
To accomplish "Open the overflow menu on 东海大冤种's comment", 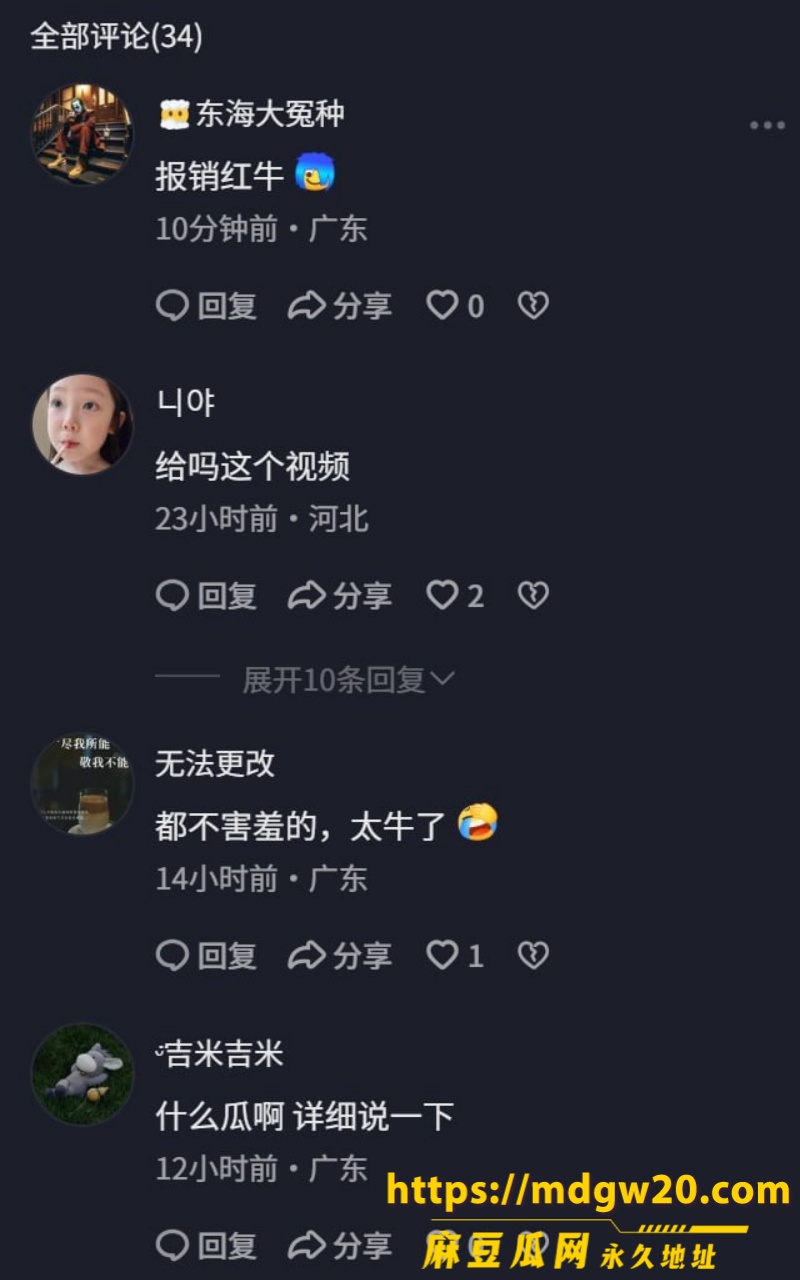I will (x=767, y=125).
